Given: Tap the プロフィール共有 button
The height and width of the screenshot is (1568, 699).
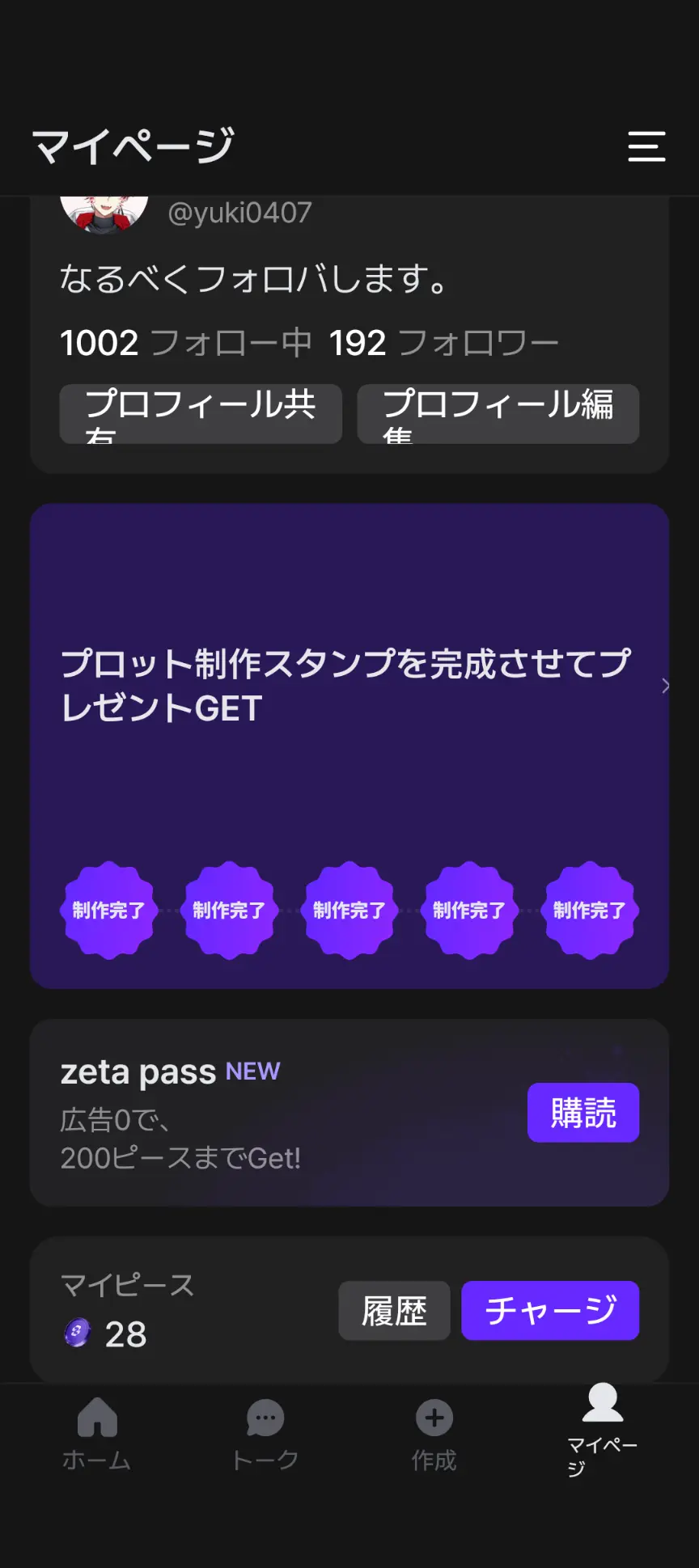Looking at the screenshot, I should [x=201, y=414].
